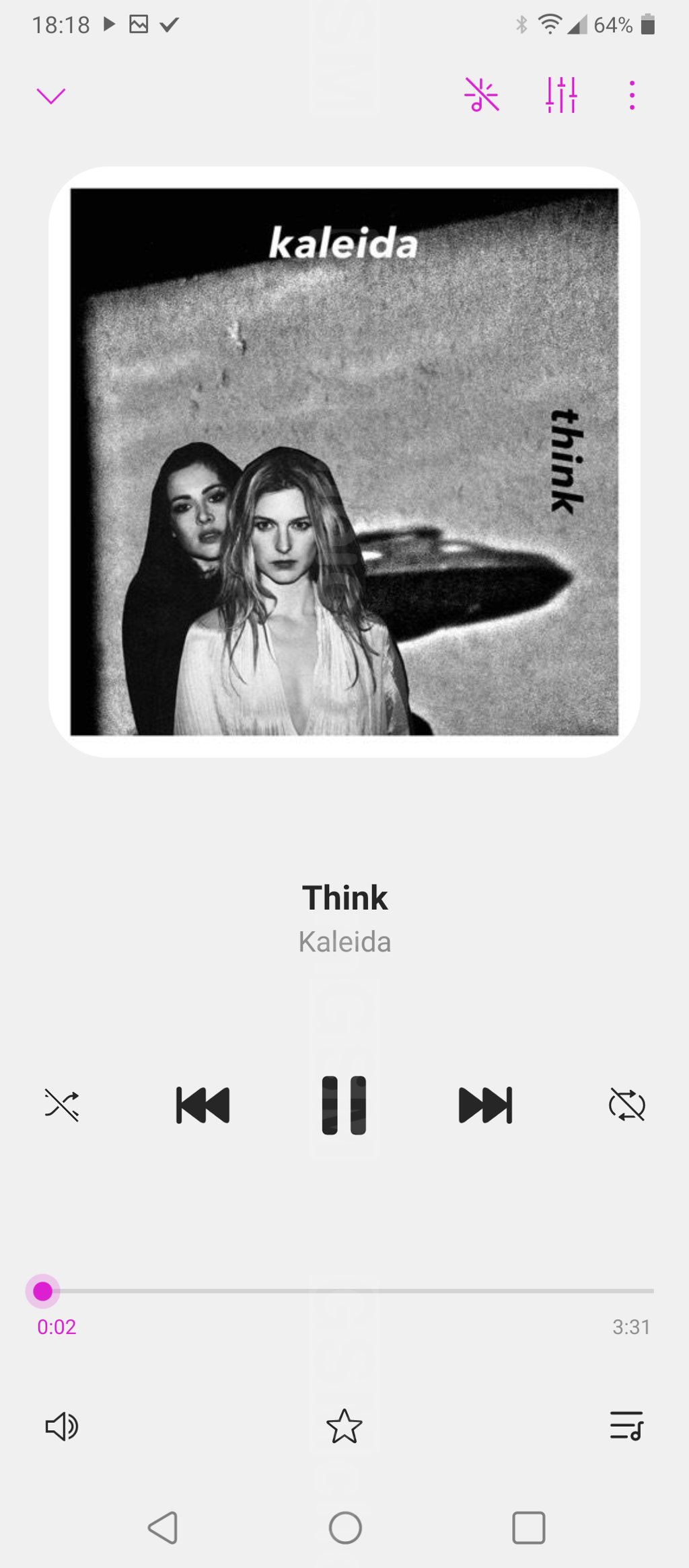Collapse the player with the down chevron

pyautogui.click(x=50, y=95)
